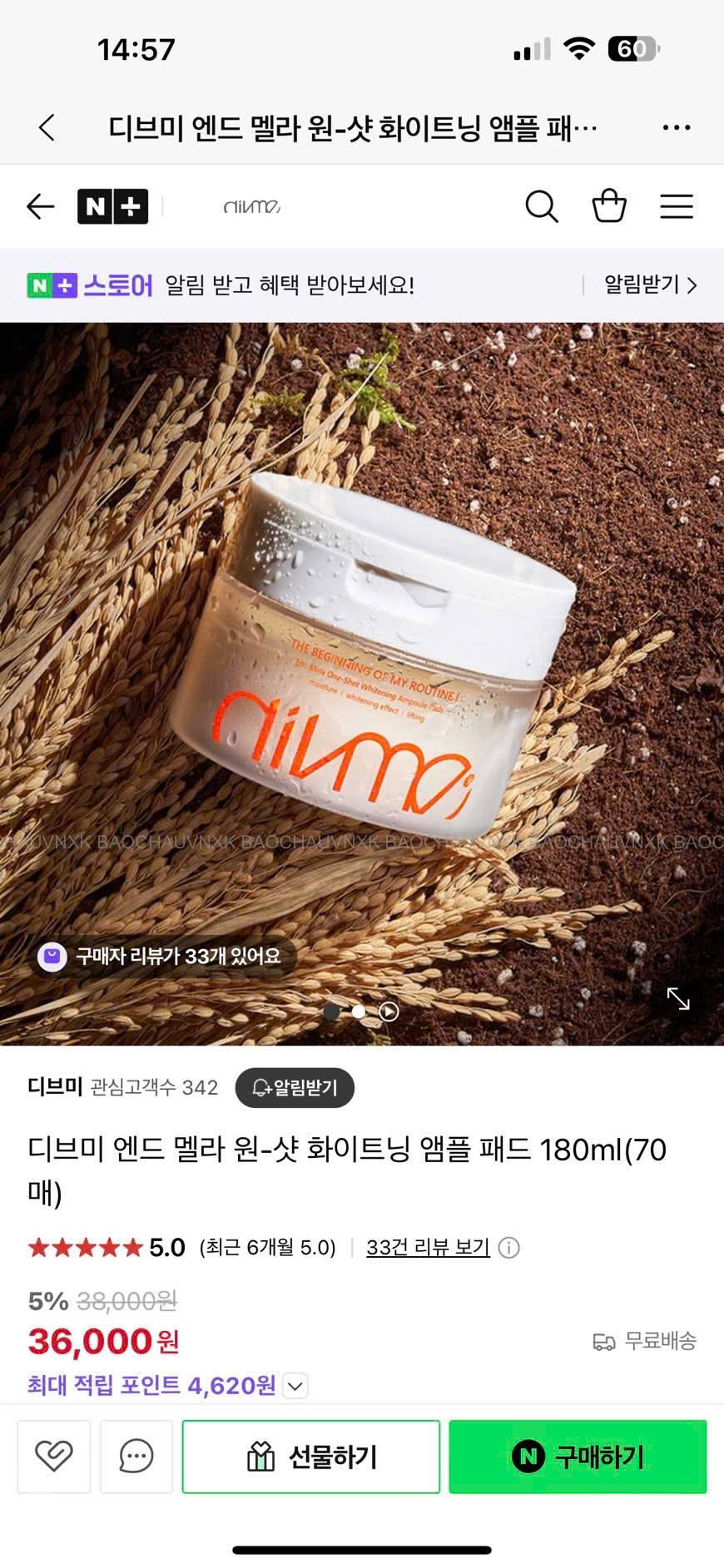Subscribe via the dark 알림받기 pill
The image size is (724, 1568).
pyautogui.click(x=295, y=1087)
